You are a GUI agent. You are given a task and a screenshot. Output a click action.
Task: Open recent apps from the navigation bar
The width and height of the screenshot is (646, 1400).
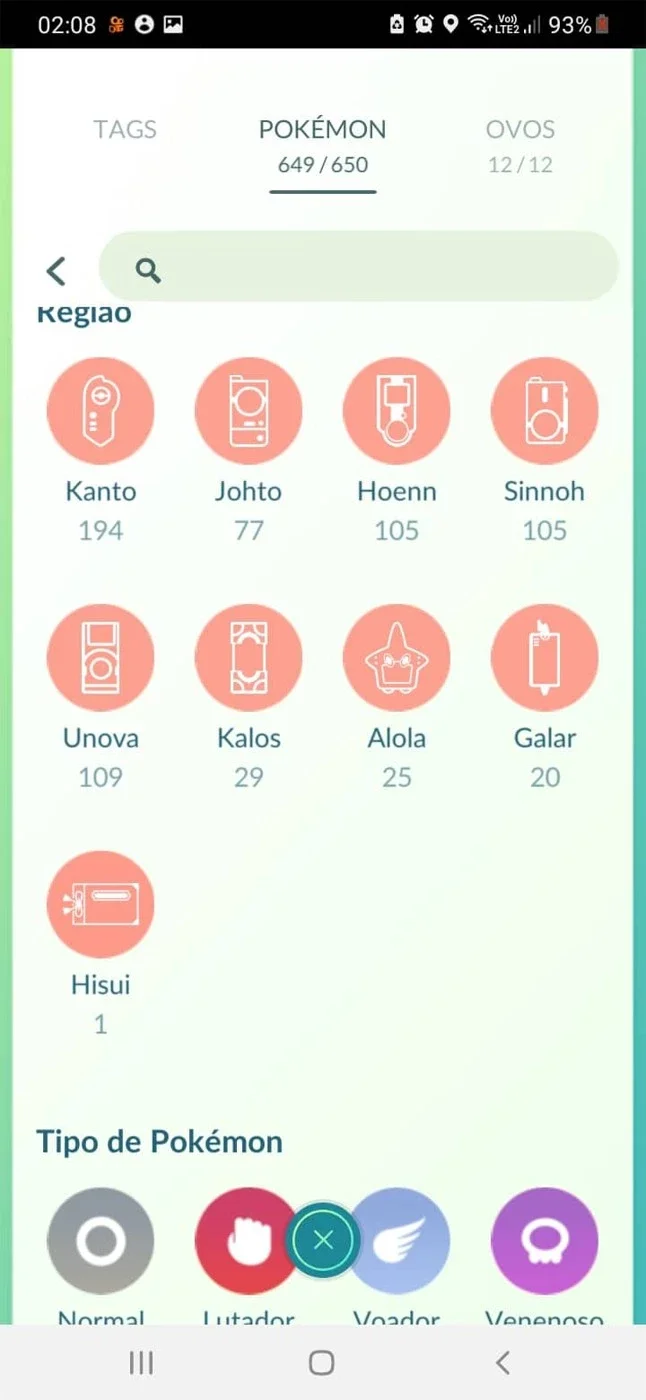141,1362
